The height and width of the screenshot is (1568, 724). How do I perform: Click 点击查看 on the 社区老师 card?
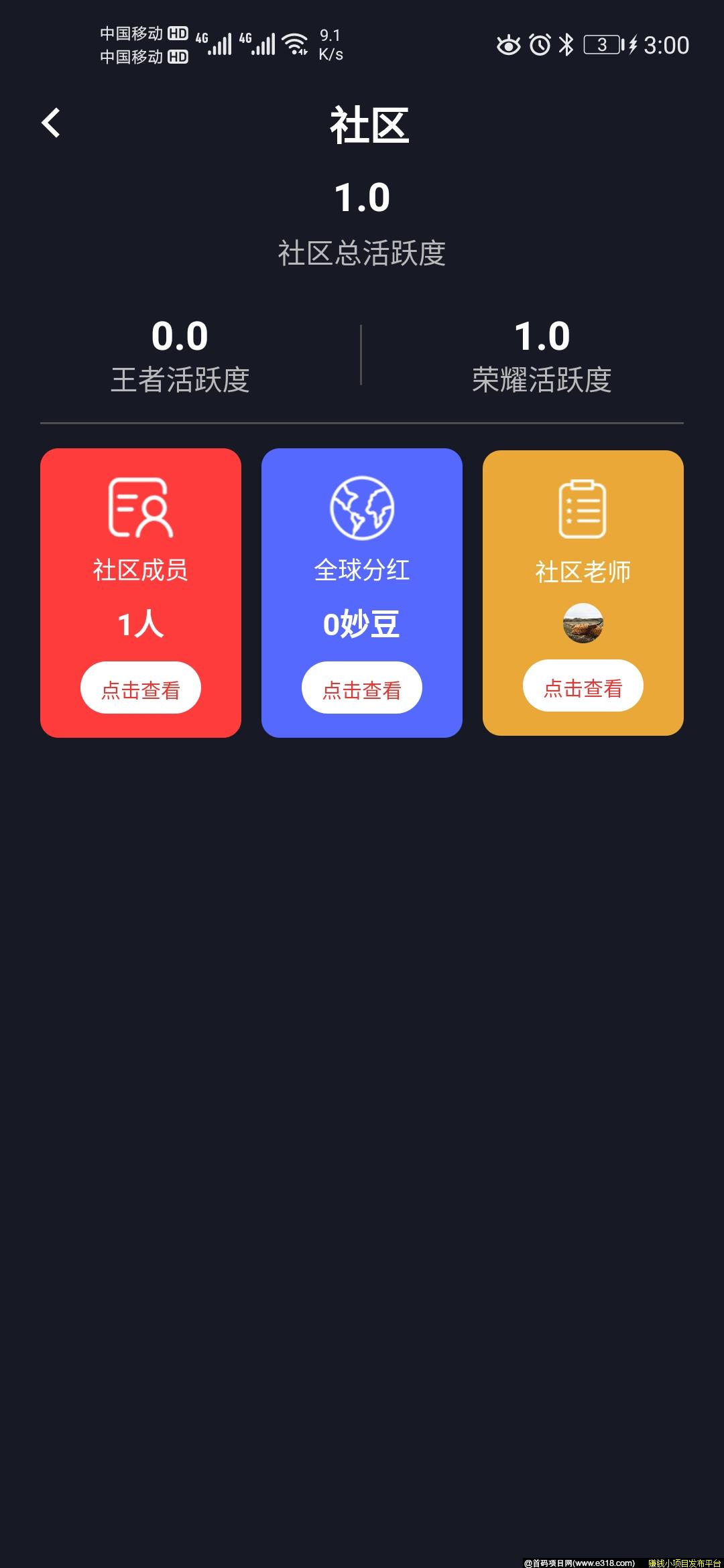click(583, 687)
